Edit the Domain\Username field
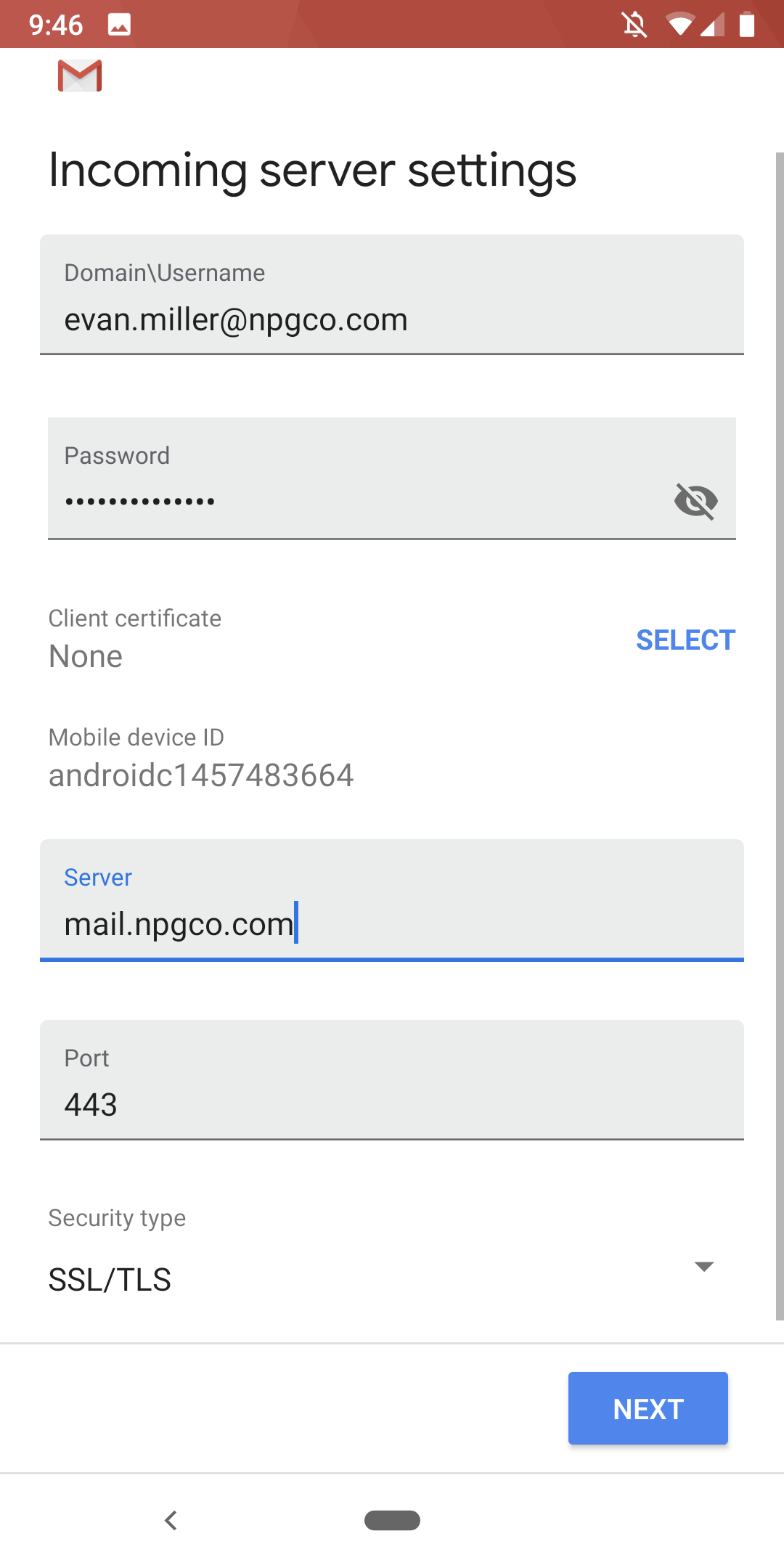784x1568 pixels. pyautogui.click(x=392, y=295)
